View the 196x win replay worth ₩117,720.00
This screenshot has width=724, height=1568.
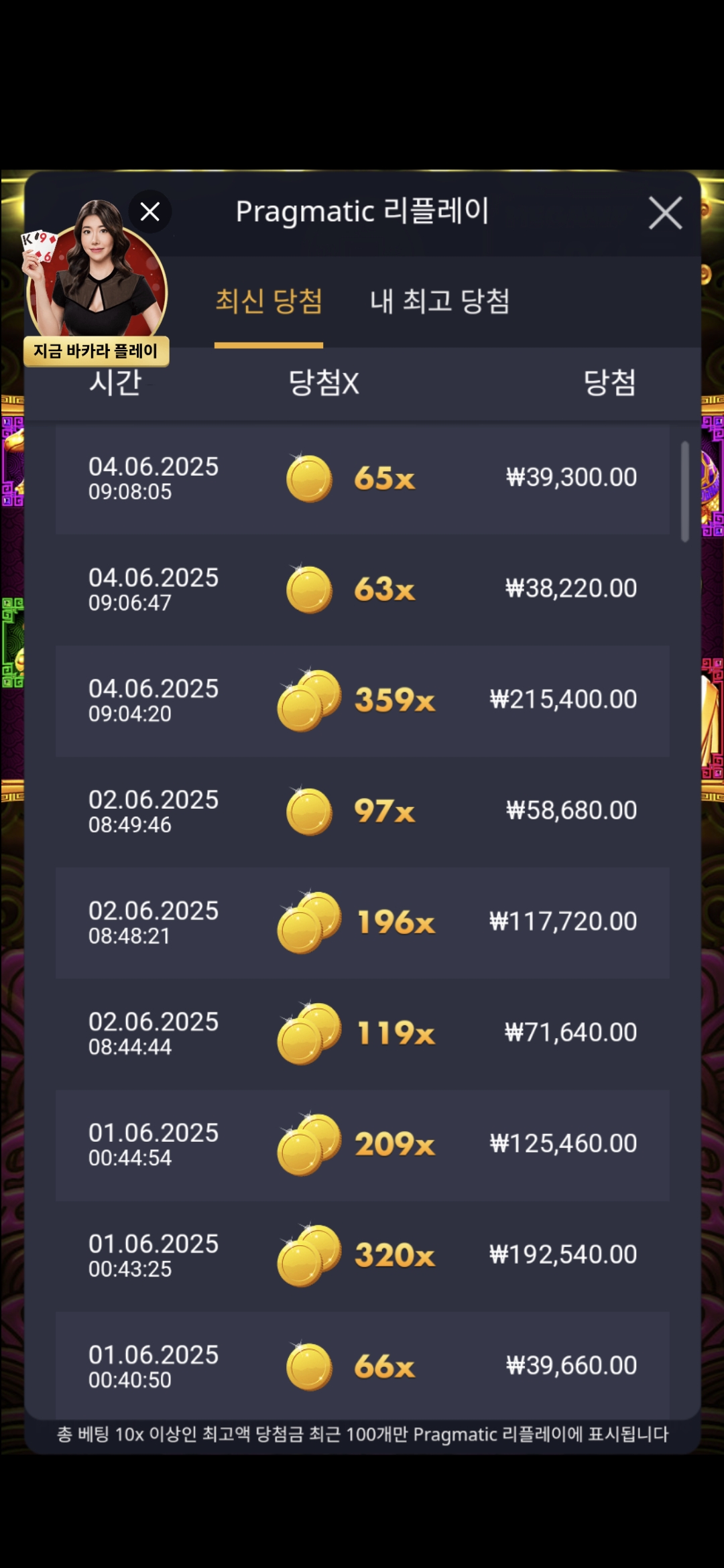362,923
